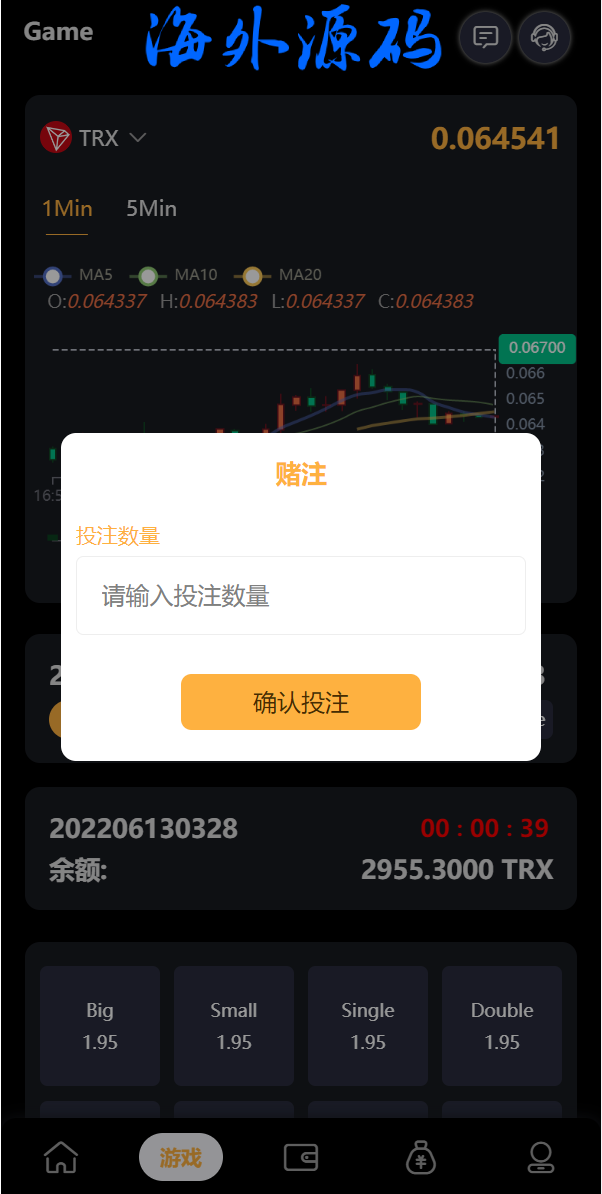This screenshot has height=1194, width=602.
Task: Toggle the MA20 indicator in chart legend
Action: [x=282, y=275]
